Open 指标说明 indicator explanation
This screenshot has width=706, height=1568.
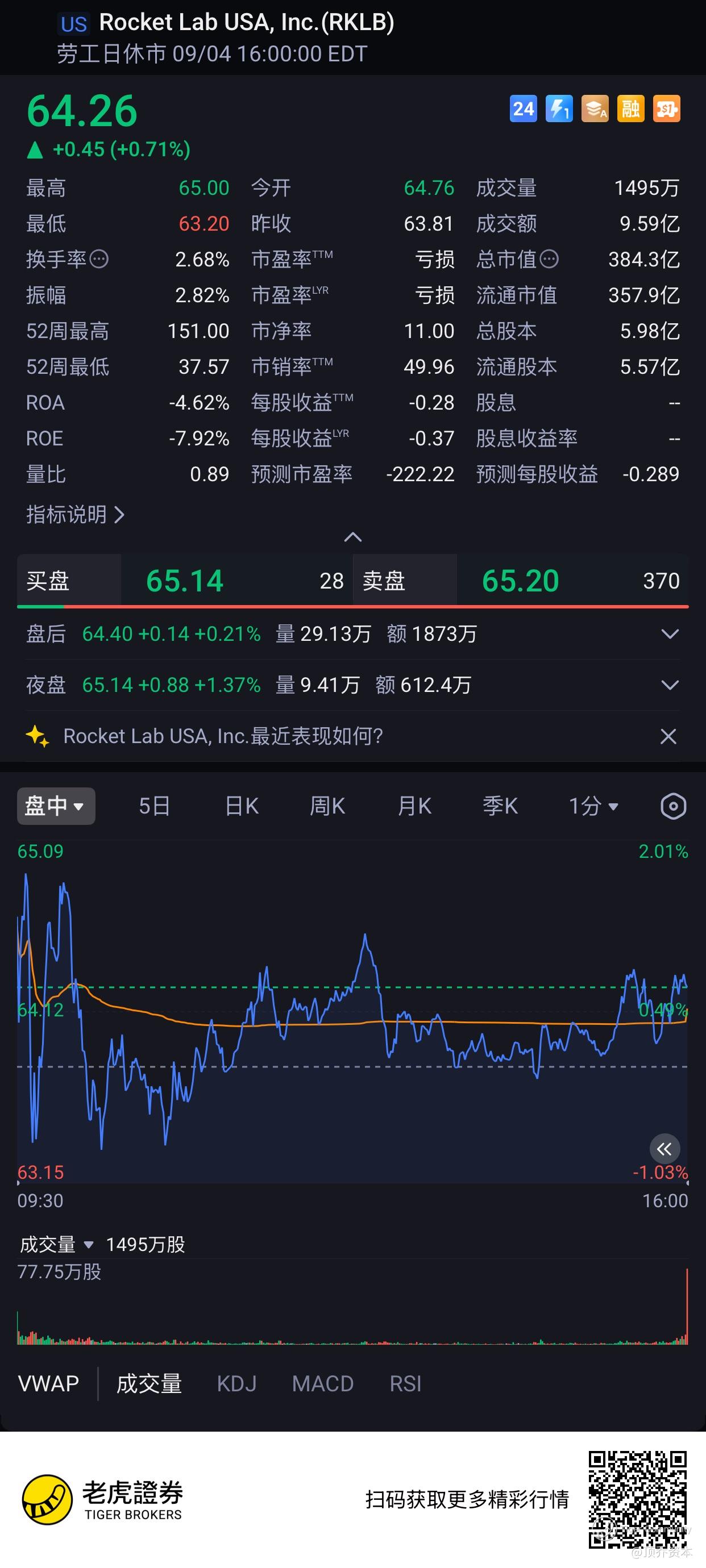click(x=75, y=515)
